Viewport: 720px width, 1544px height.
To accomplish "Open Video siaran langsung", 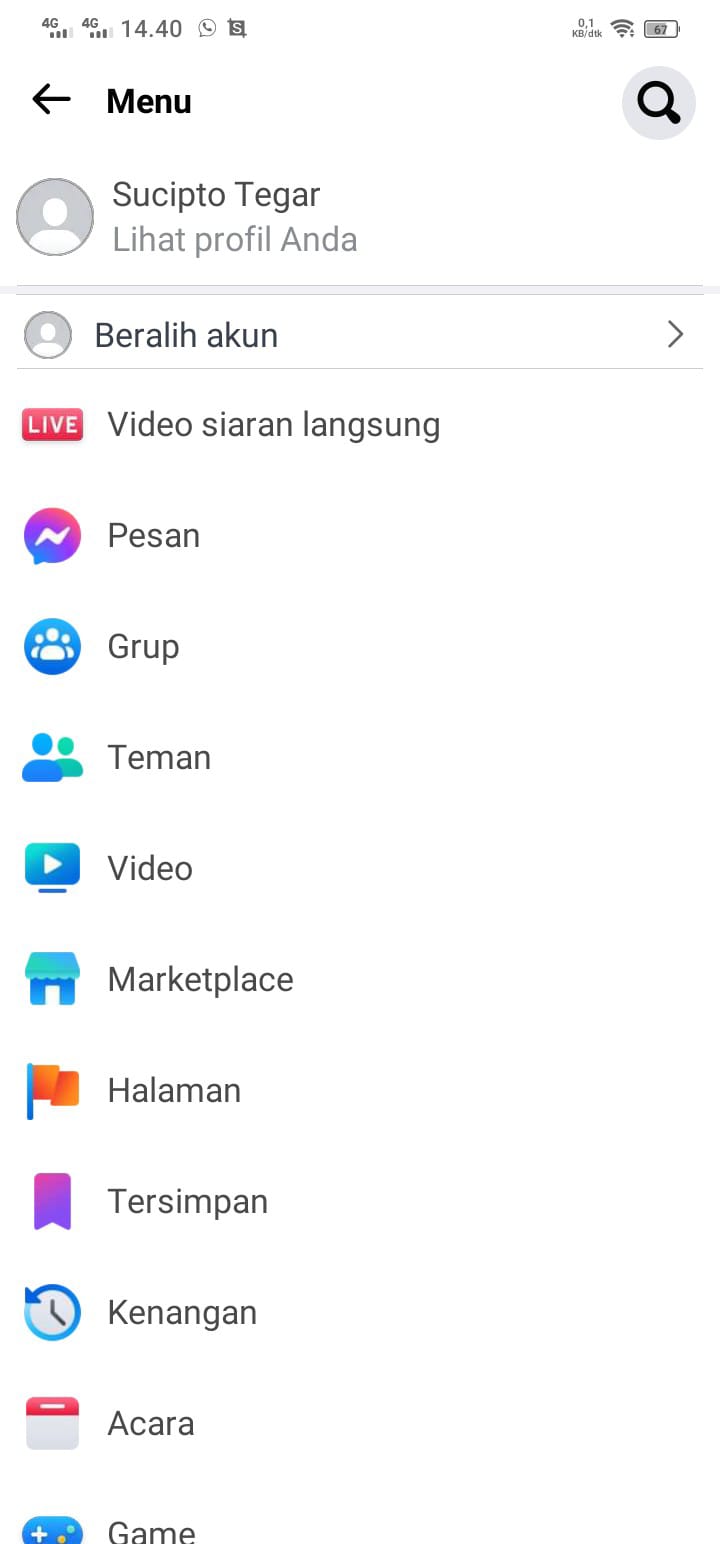I will (272, 425).
